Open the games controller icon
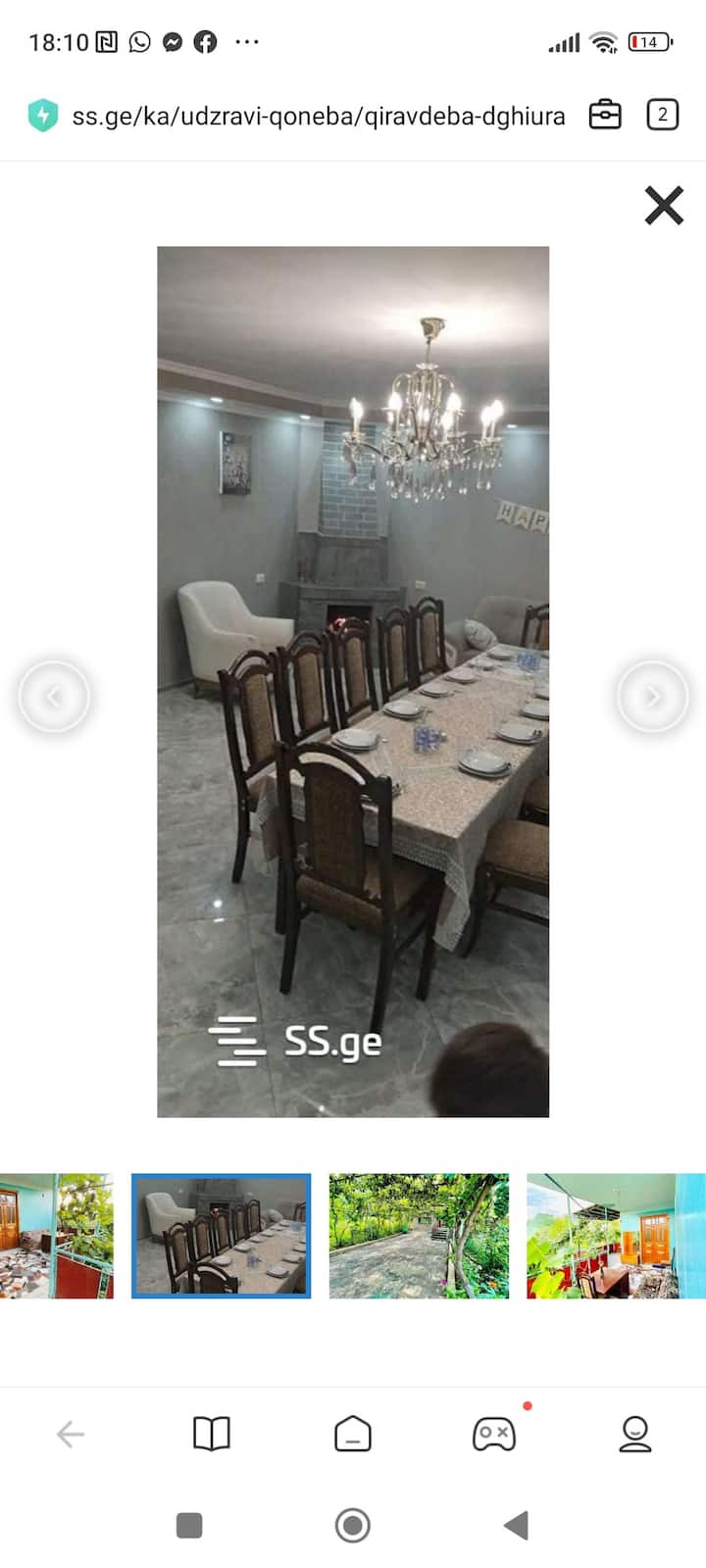The image size is (706, 1568). click(494, 1435)
